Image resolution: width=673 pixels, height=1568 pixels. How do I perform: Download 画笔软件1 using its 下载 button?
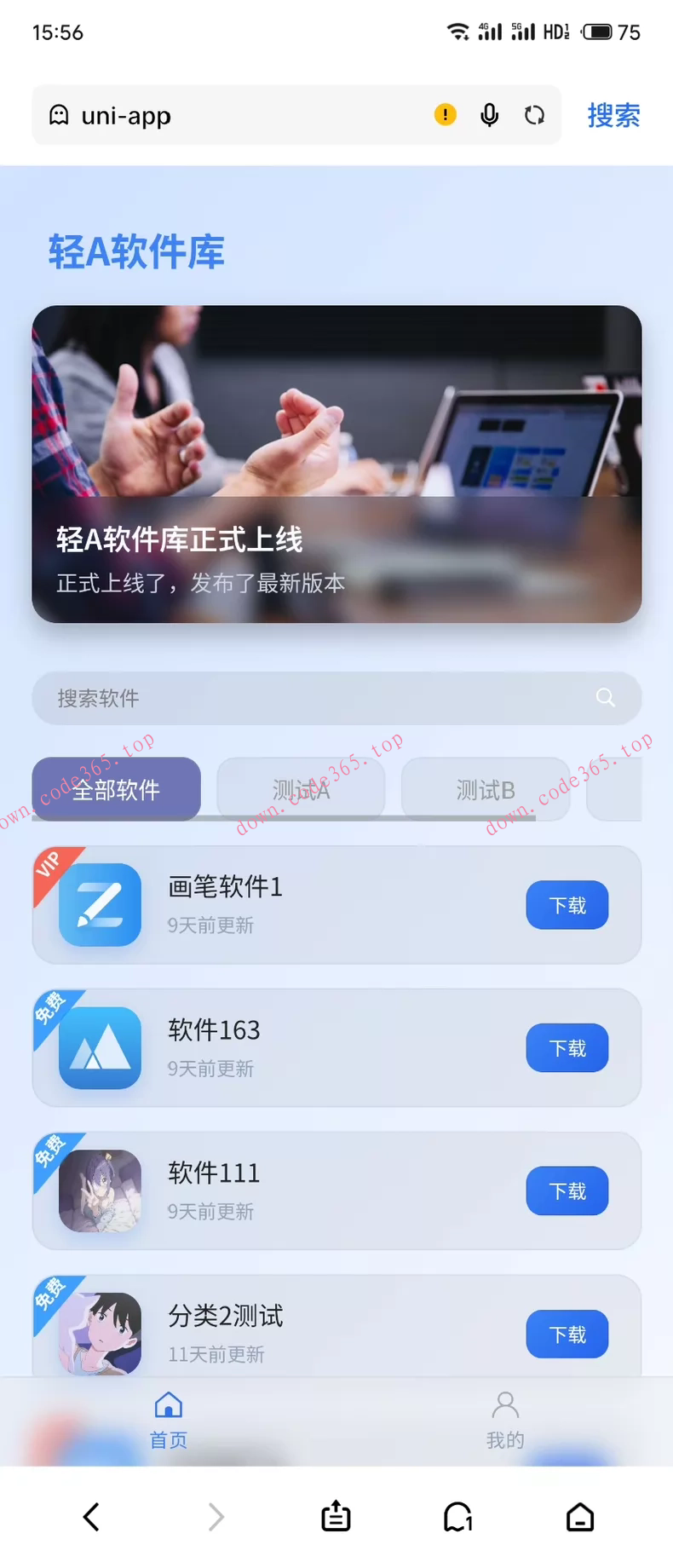(x=567, y=905)
